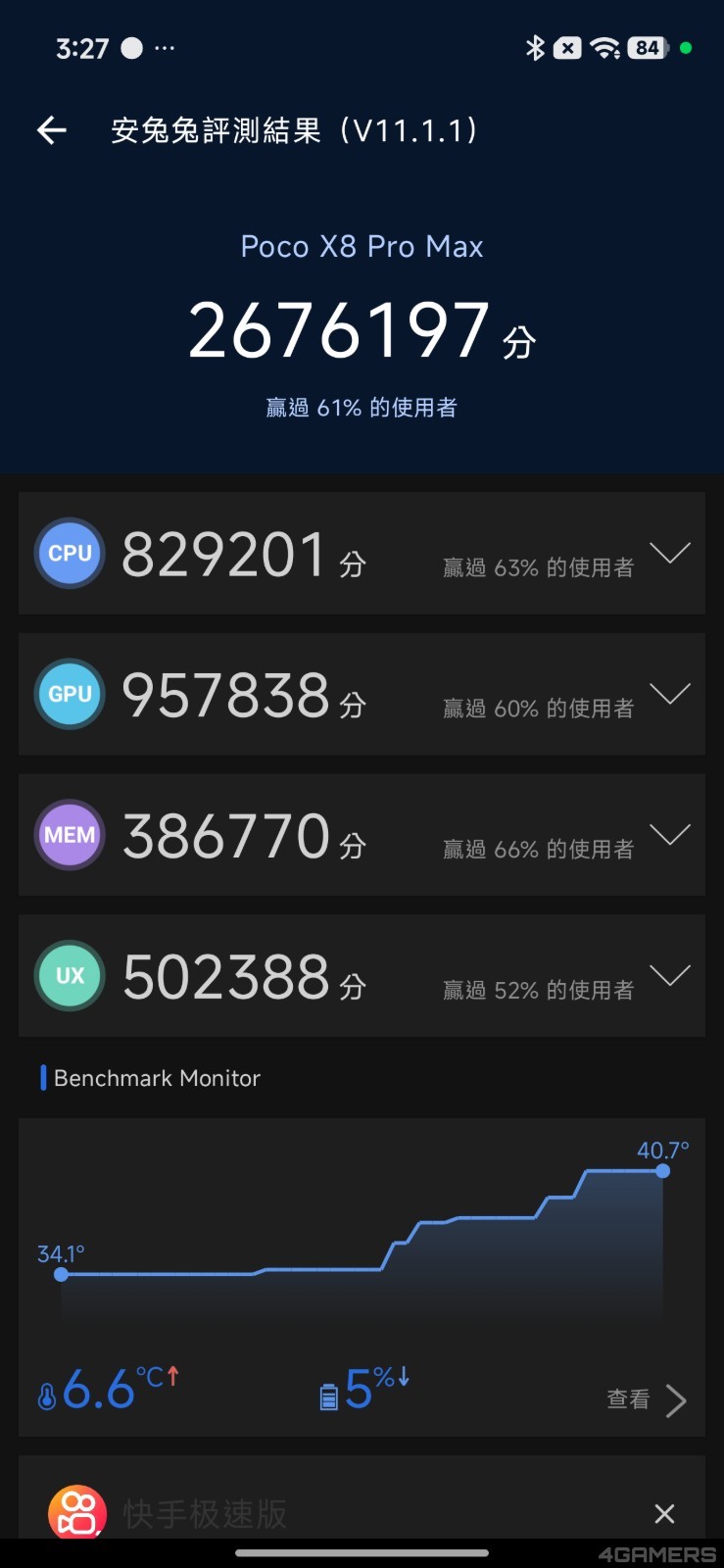
Task: Tap the battery icon next to 5%
Action: [327, 1389]
